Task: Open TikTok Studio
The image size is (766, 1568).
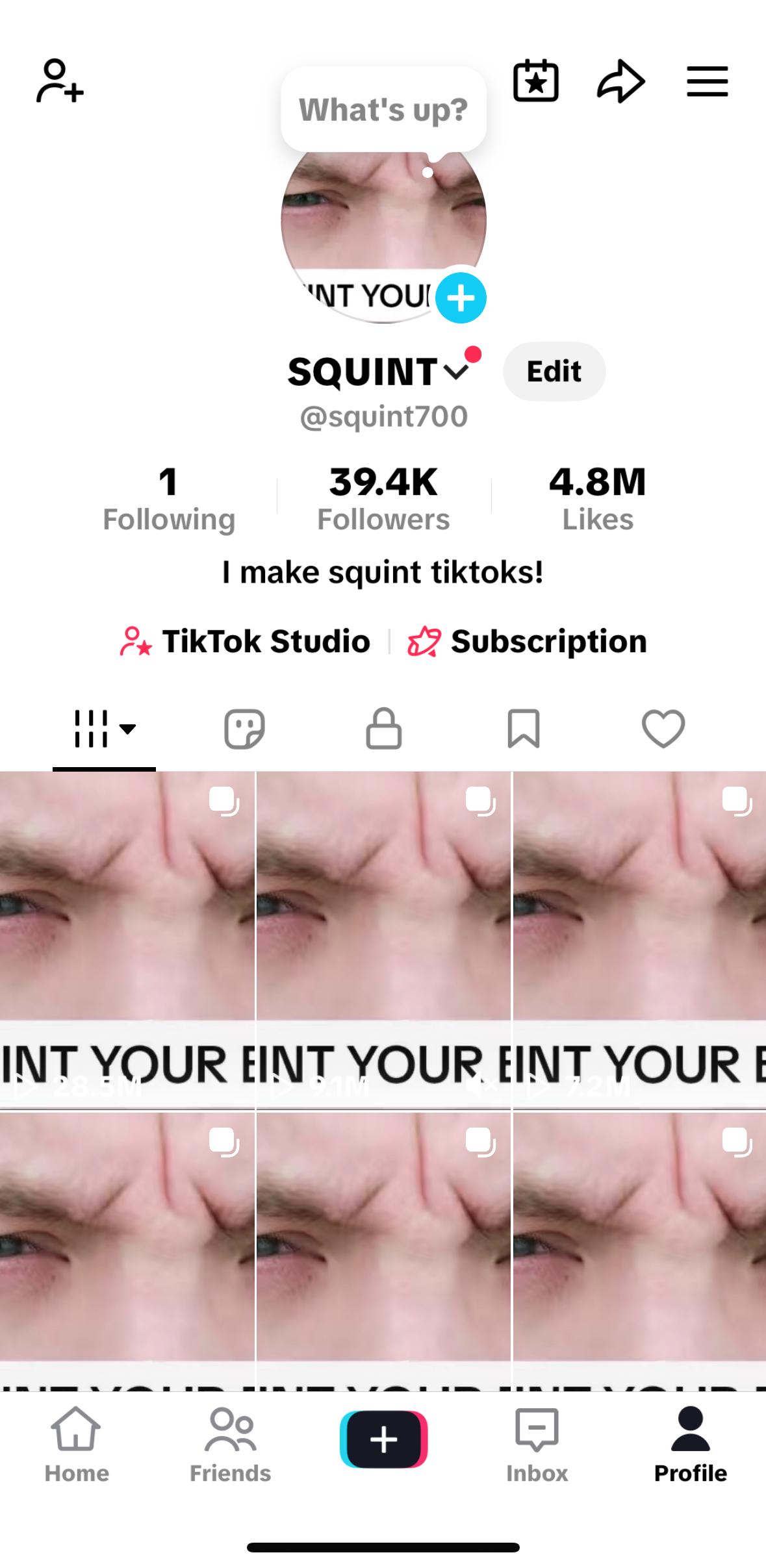Action: [x=246, y=641]
